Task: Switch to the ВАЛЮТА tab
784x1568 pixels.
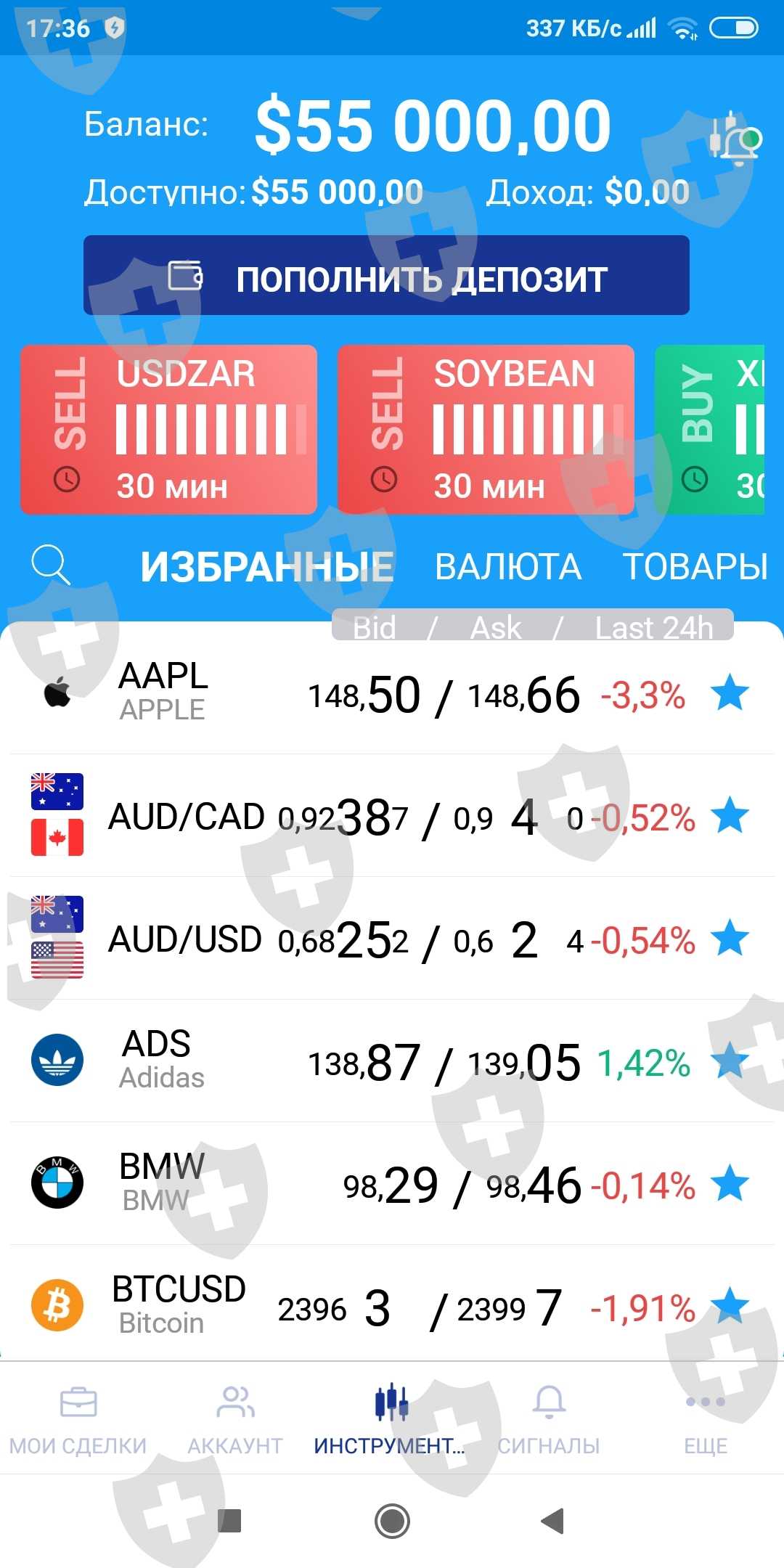Action: coord(508,567)
